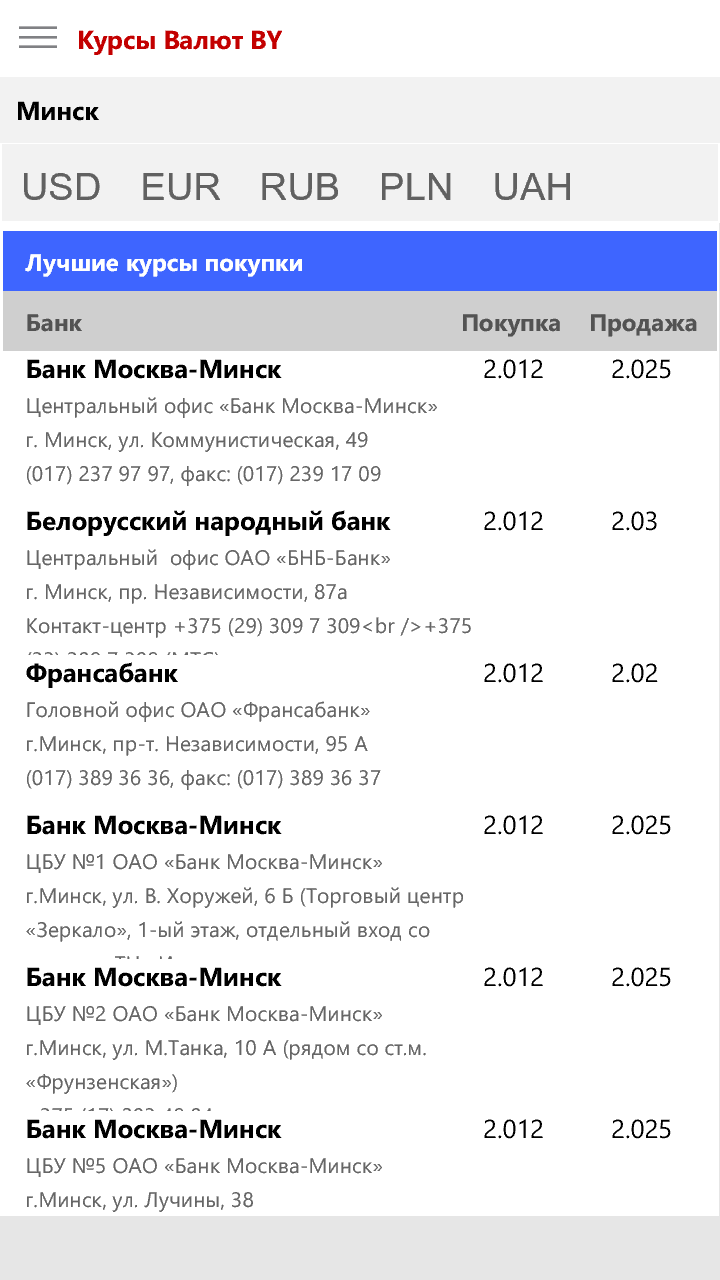Show rates for PLN

416,187
